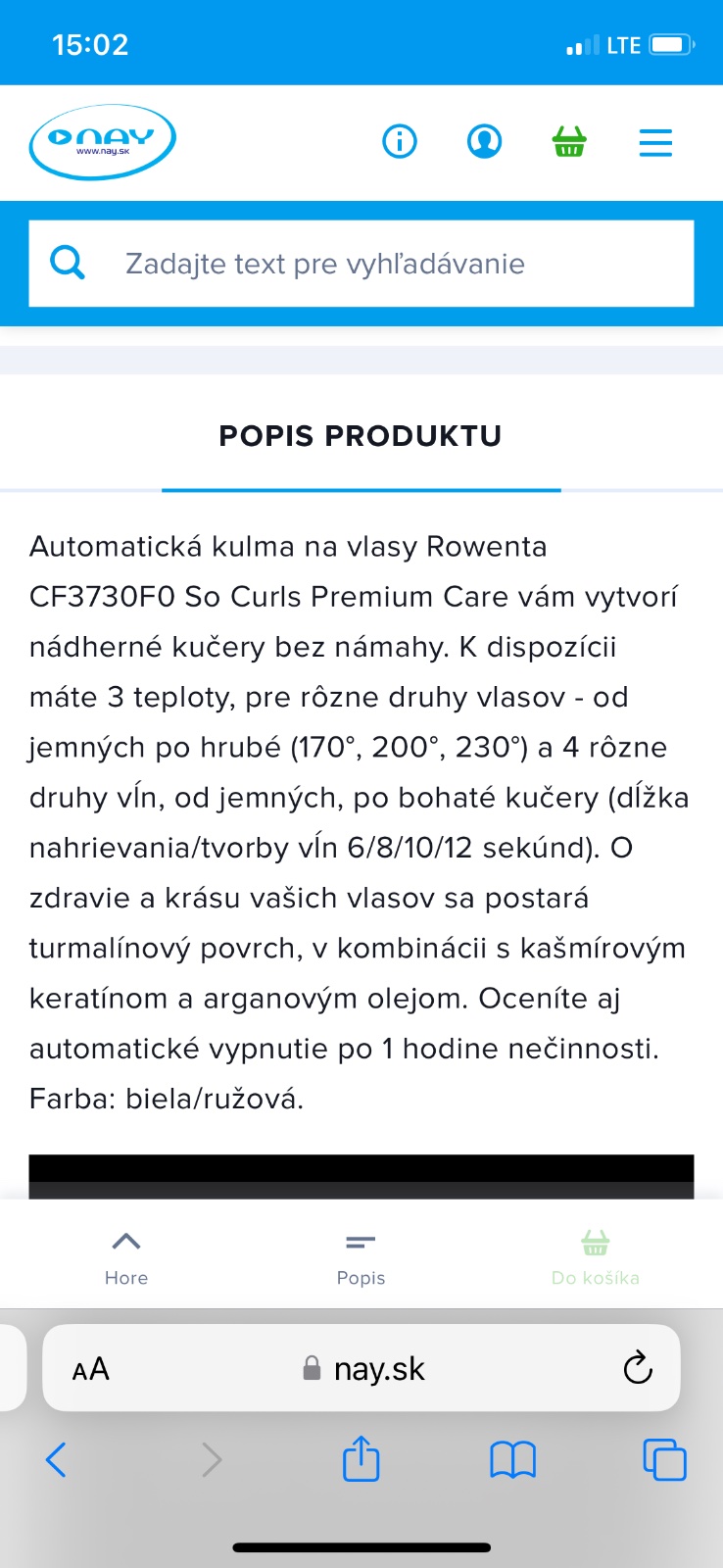Share this page
723x1568 pixels.
tap(361, 1459)
